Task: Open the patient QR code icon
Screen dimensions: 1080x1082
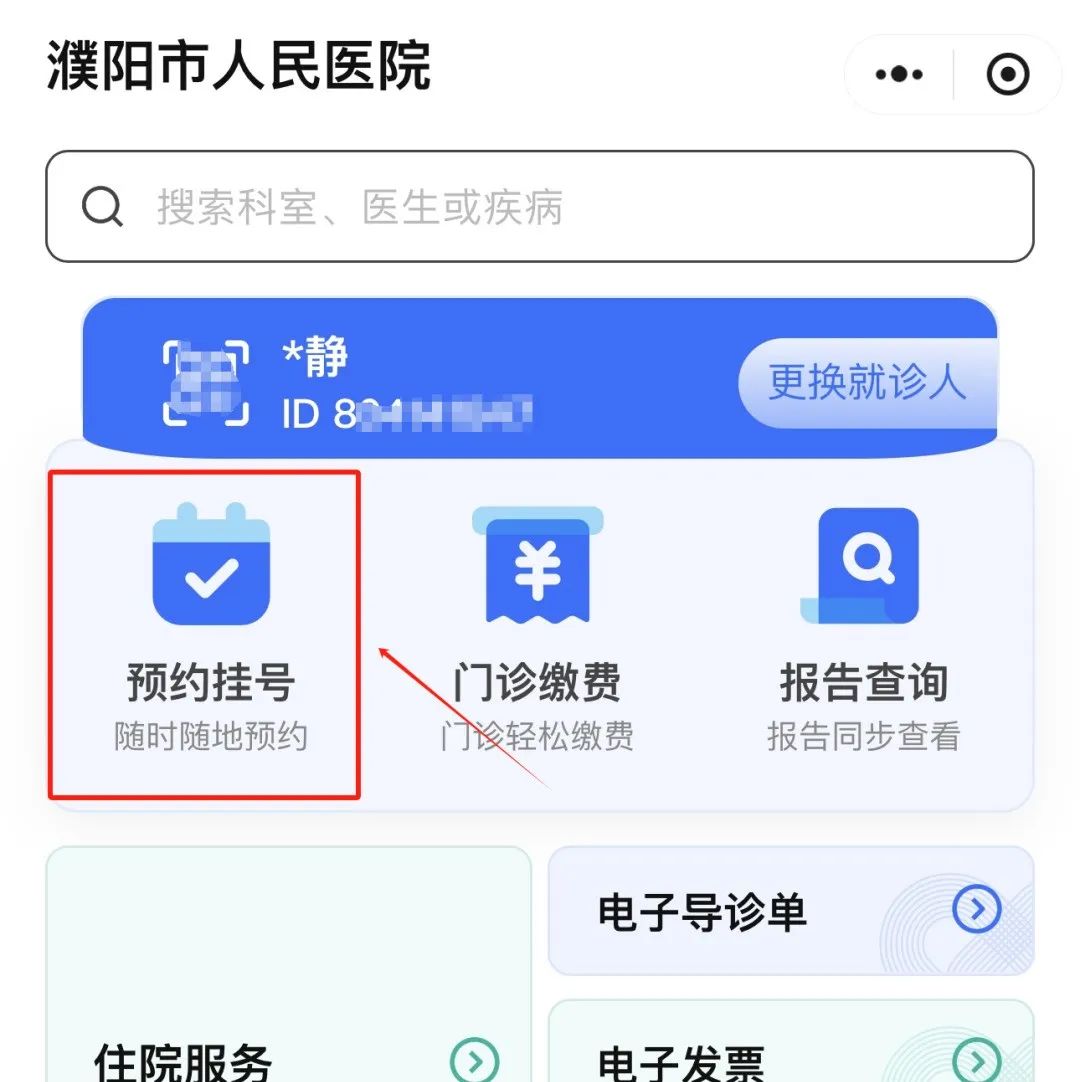Action: pyautogui.click(x=206, y=383)
